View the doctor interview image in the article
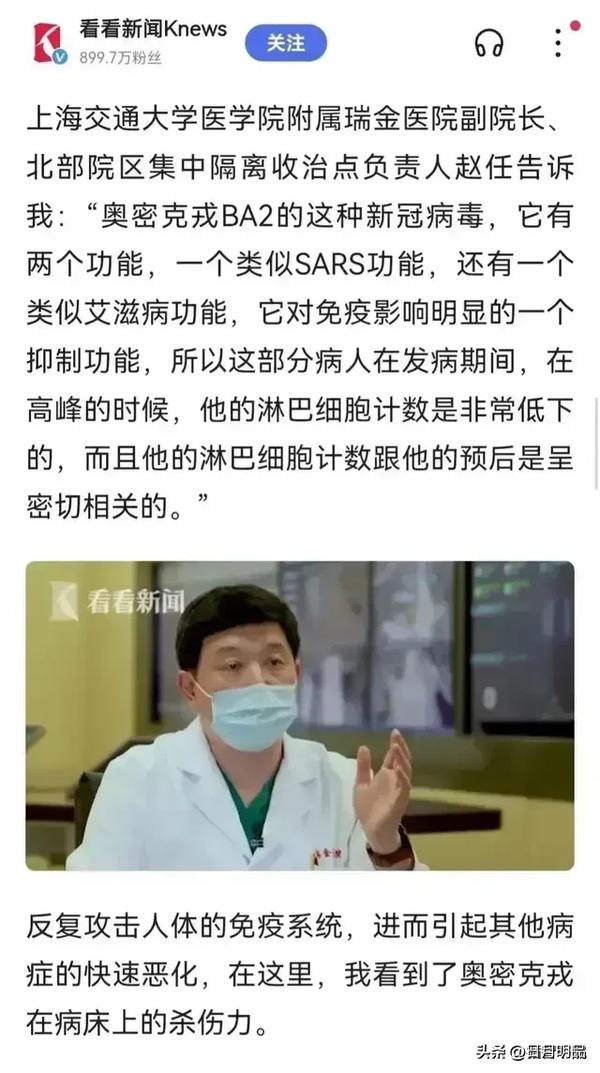600x1073 pixels. tap(300, 715)
